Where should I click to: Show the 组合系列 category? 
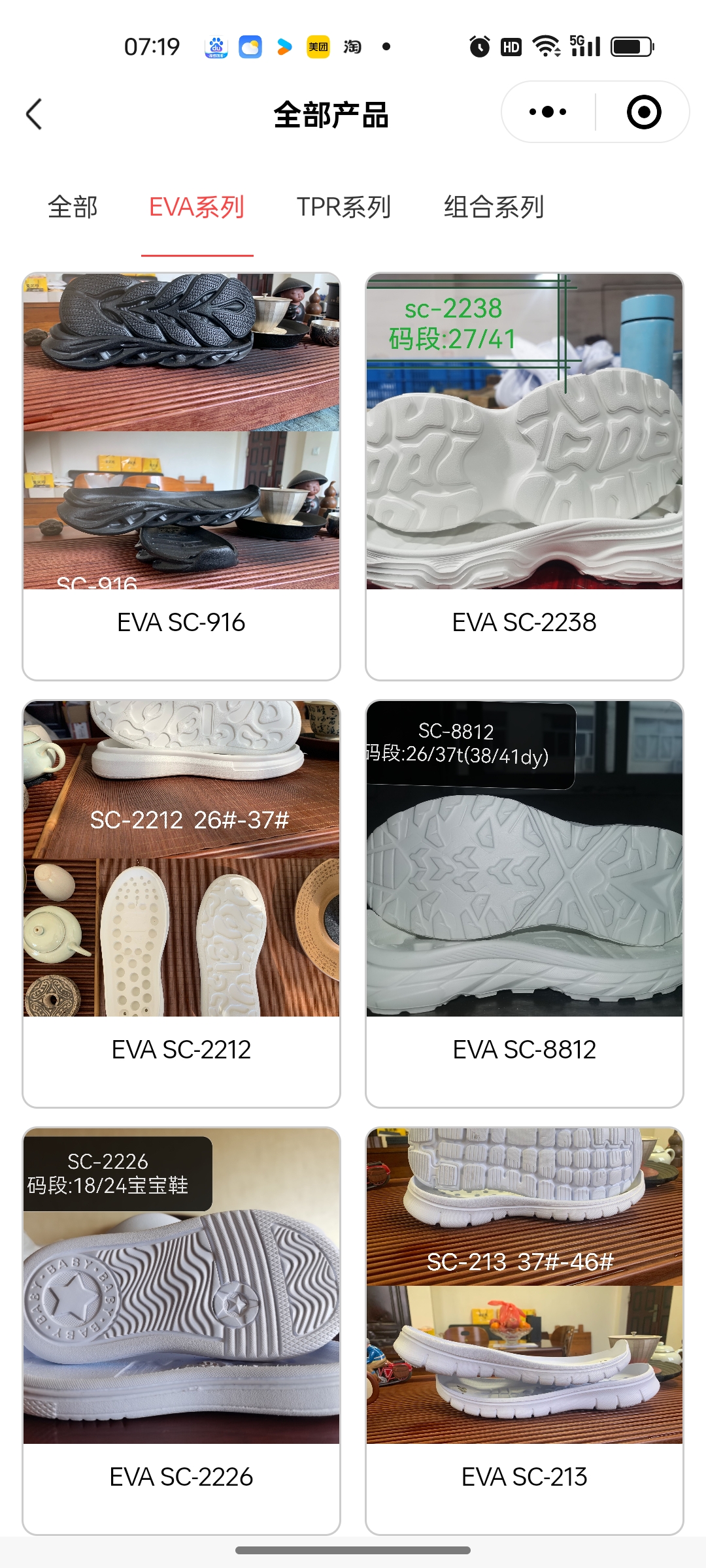tap(494, 207)
